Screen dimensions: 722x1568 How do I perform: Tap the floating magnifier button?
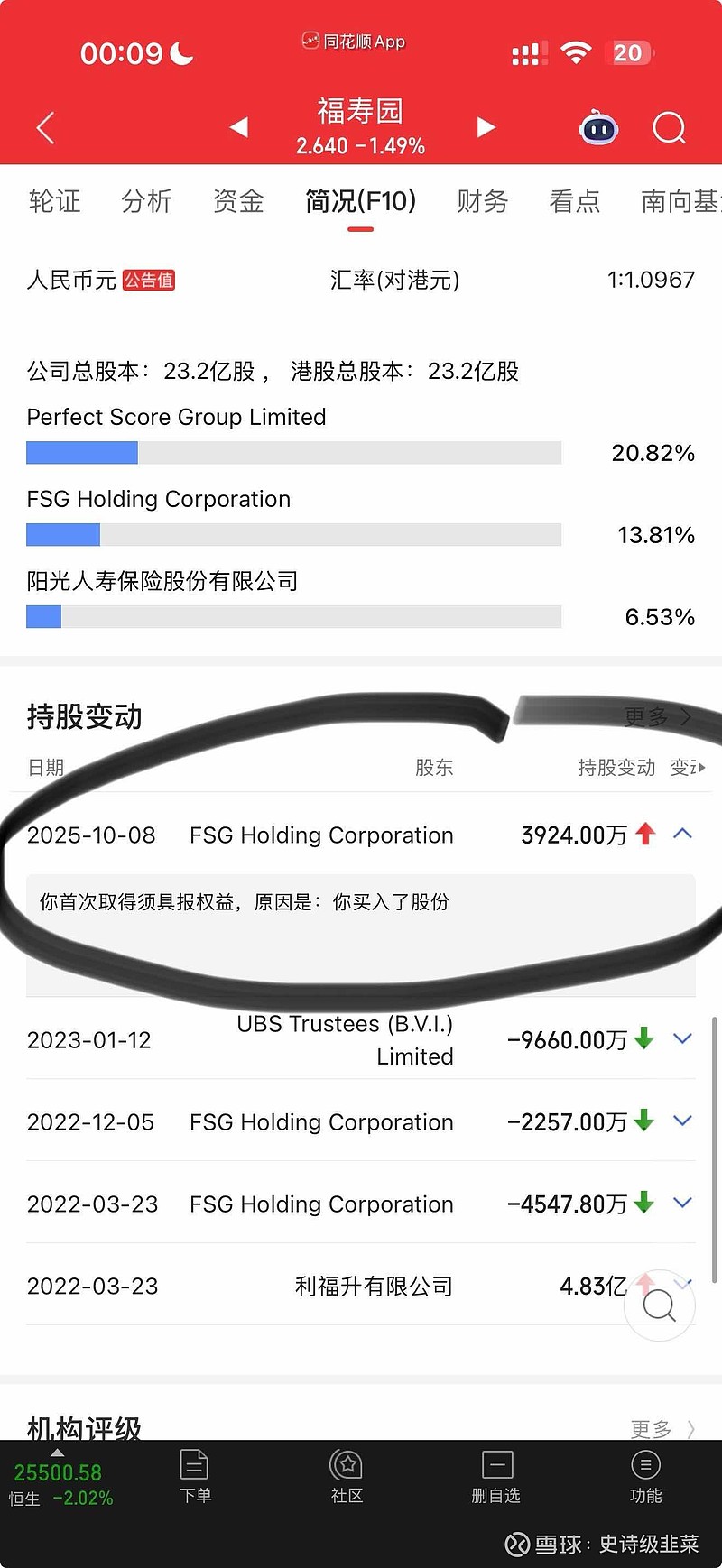click(x=660, y=1305)
